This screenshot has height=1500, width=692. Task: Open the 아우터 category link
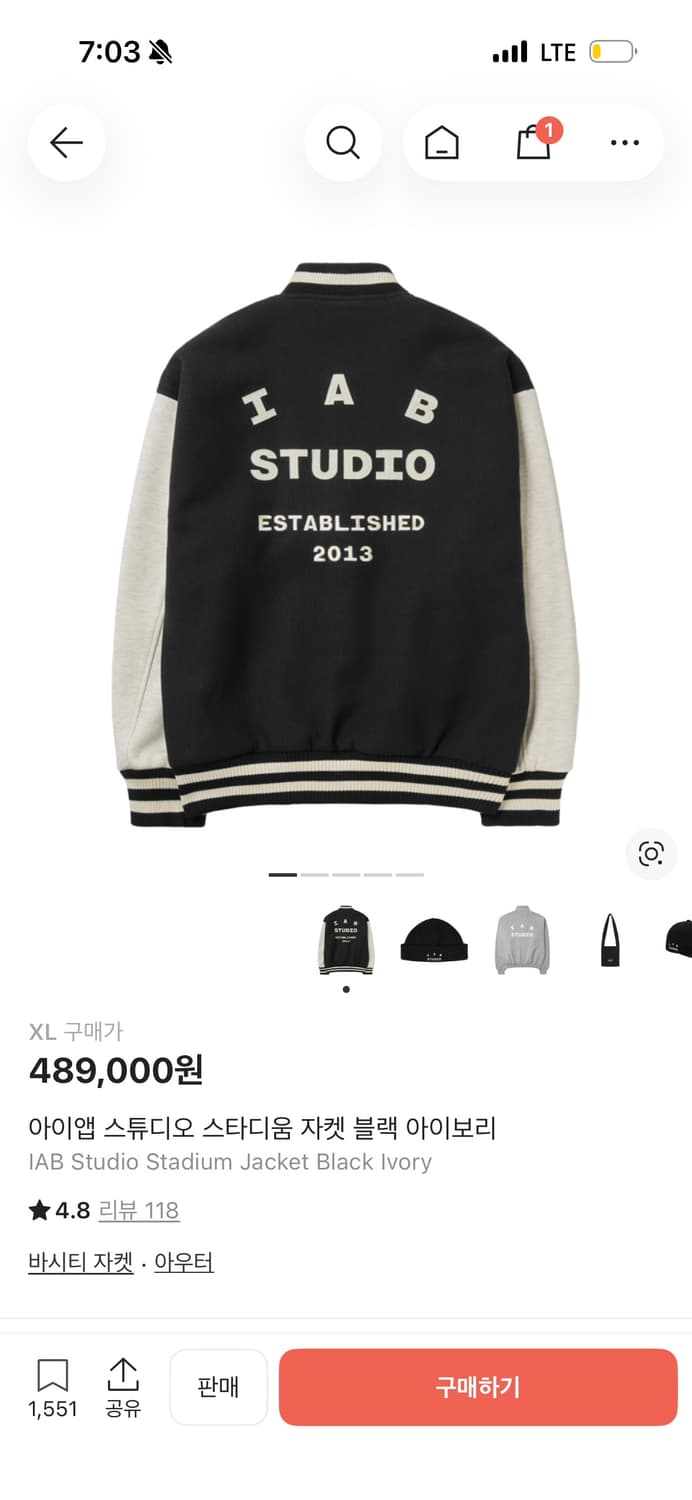[184, 1263]
